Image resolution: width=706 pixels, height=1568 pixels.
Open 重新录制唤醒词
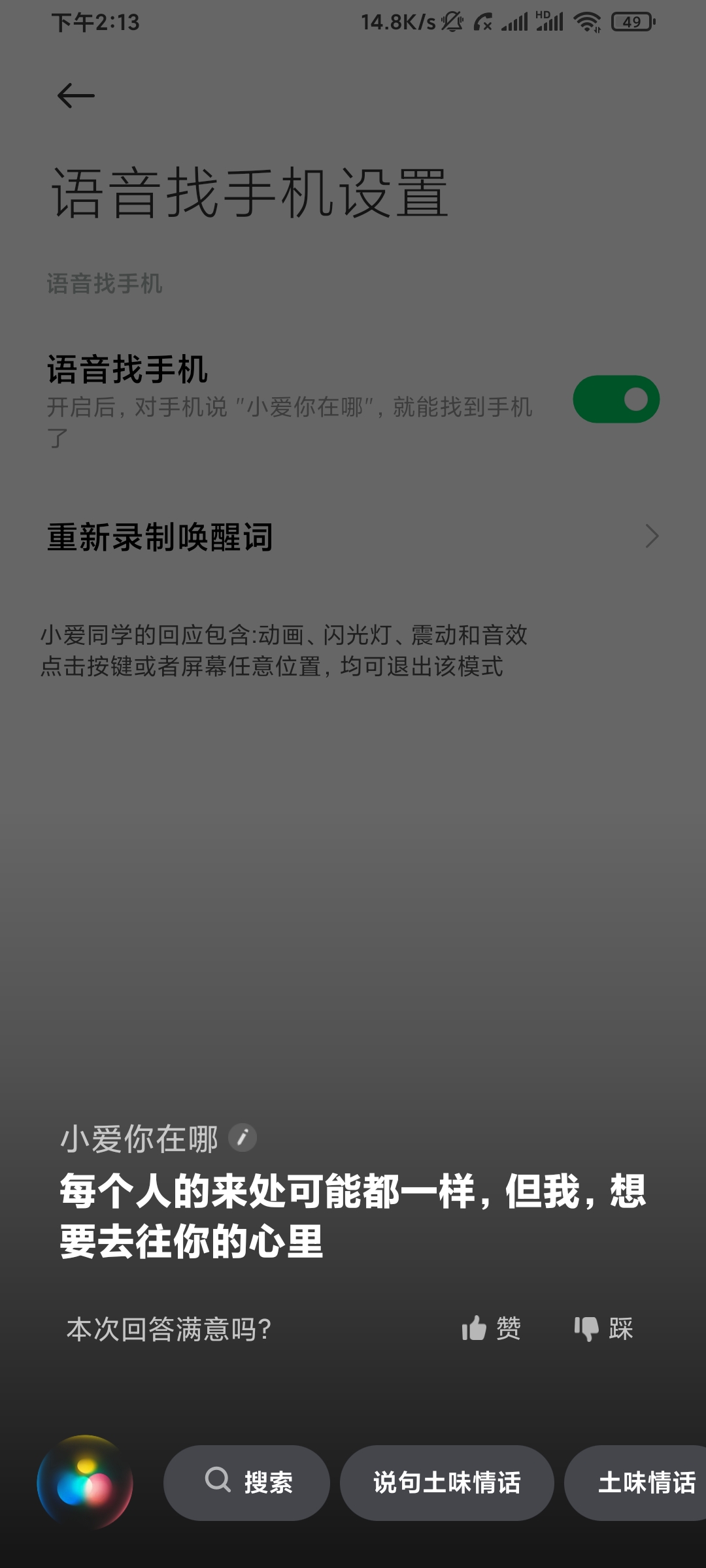pyautogui.click(x=353, y=536)
